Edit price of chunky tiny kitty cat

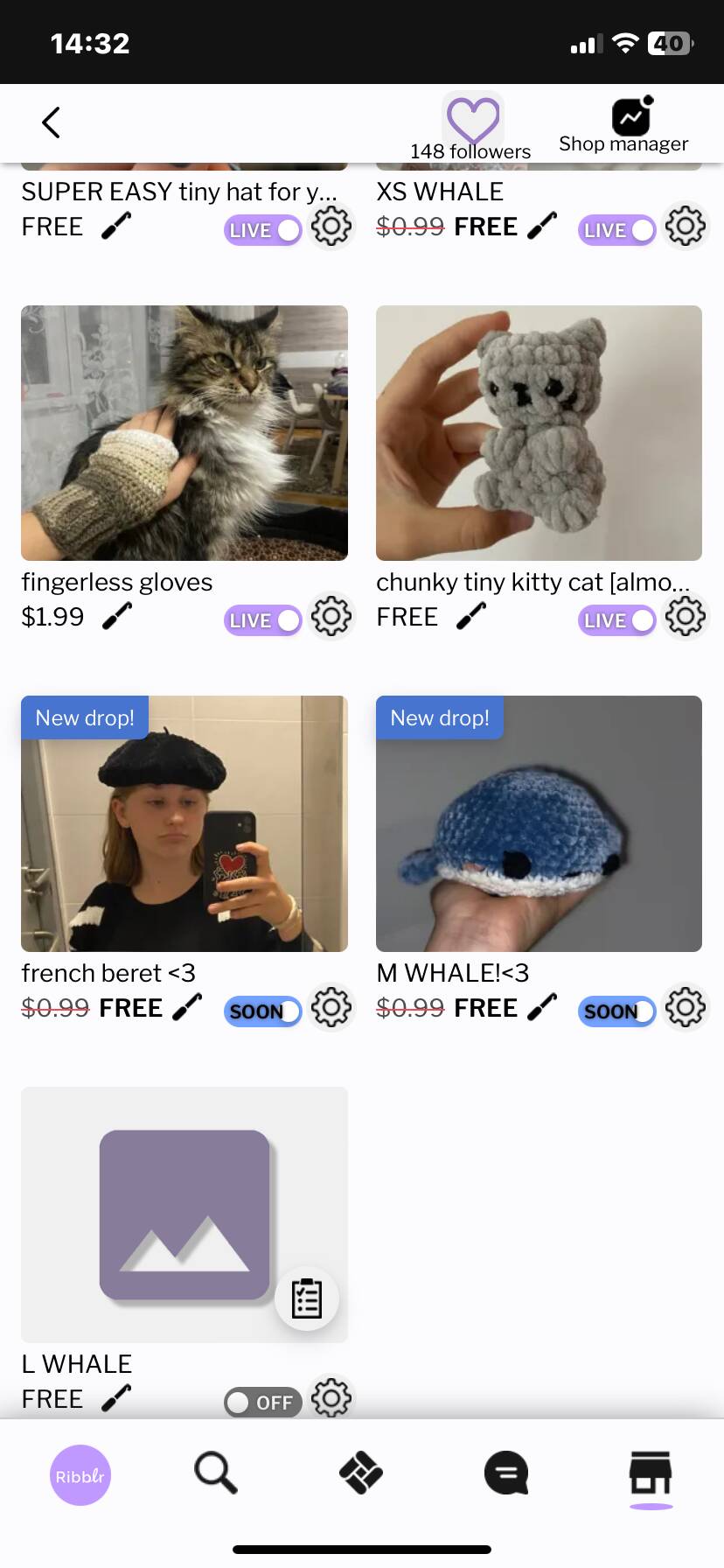pyautogui.click(x=471, y=617)
